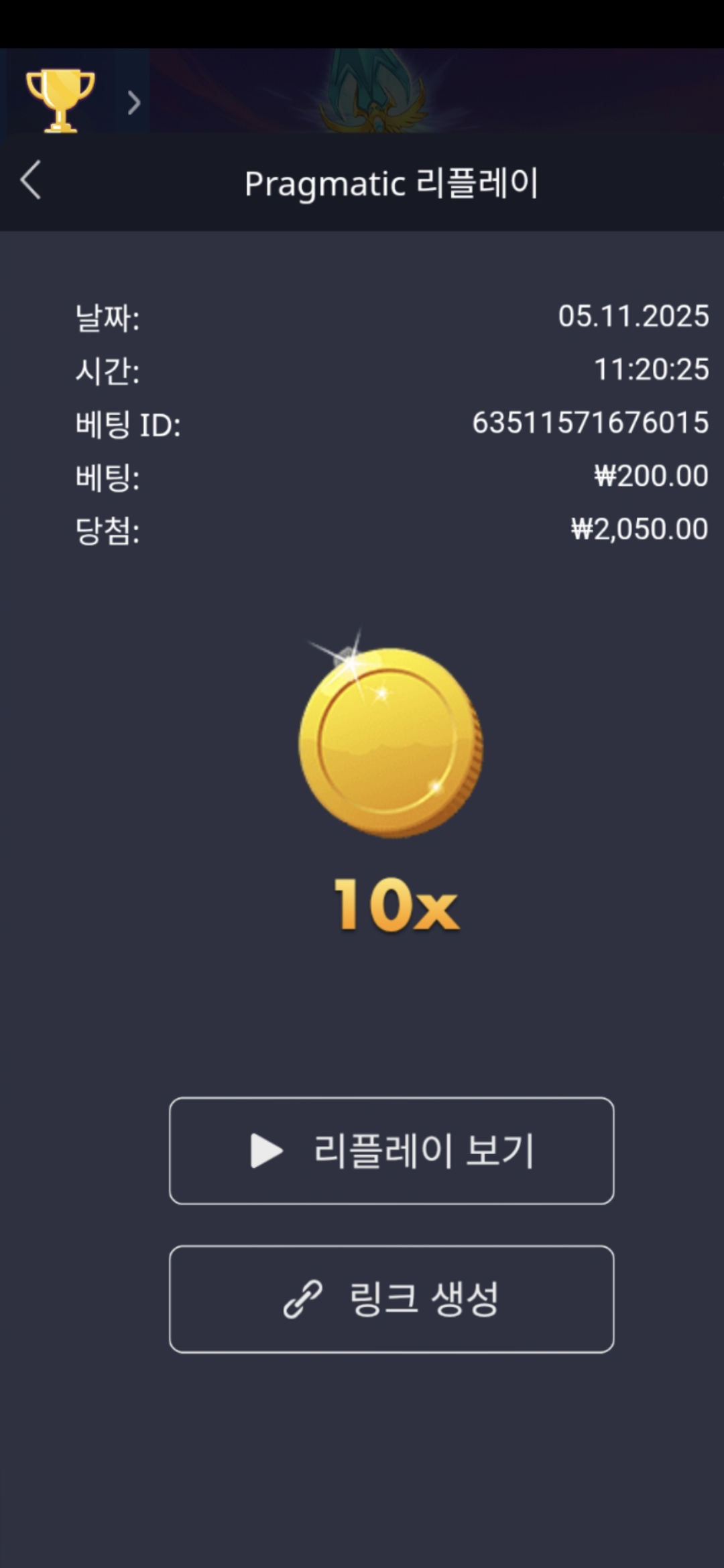The height and width of the screenshot is (1568, 724).
Task: Tap the 리플레이 보기 button
Action: point(391,1151)
